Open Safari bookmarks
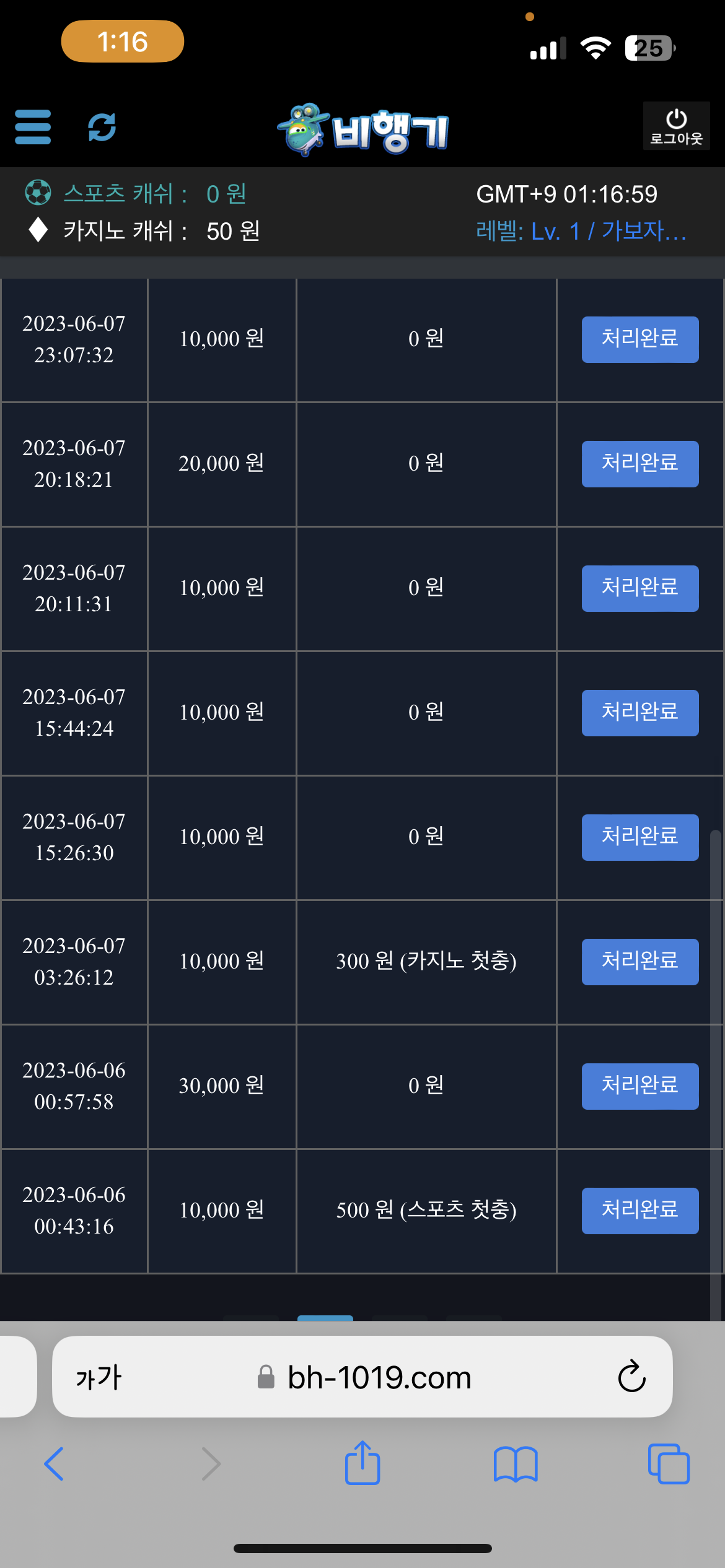The height and width of the screenshot is (1568, 725). point(516,1464)
